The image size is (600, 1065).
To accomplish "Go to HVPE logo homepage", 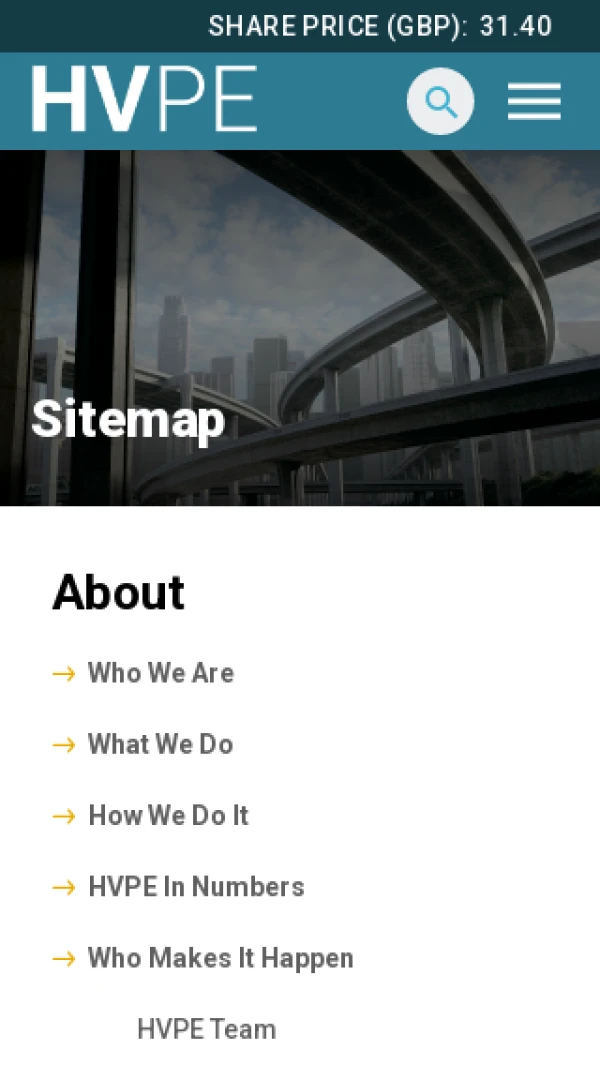I will coord(144,100).
